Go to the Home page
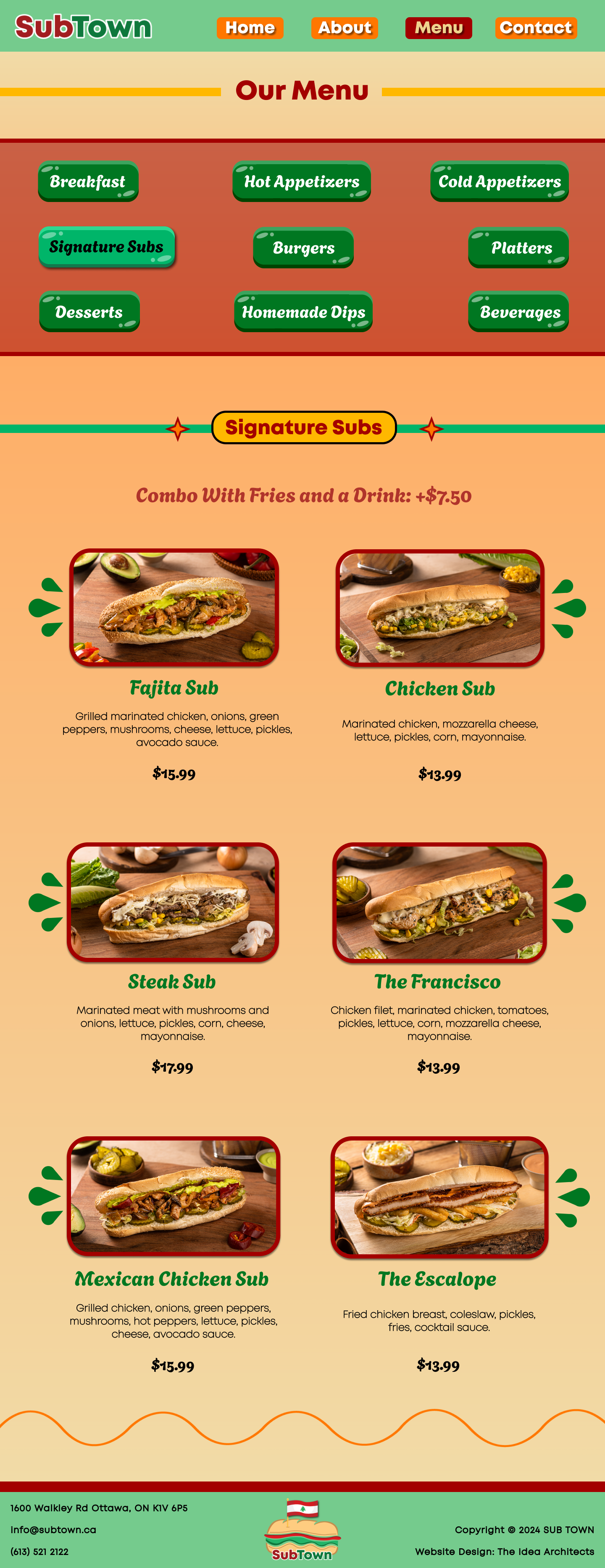 [250, 28]
